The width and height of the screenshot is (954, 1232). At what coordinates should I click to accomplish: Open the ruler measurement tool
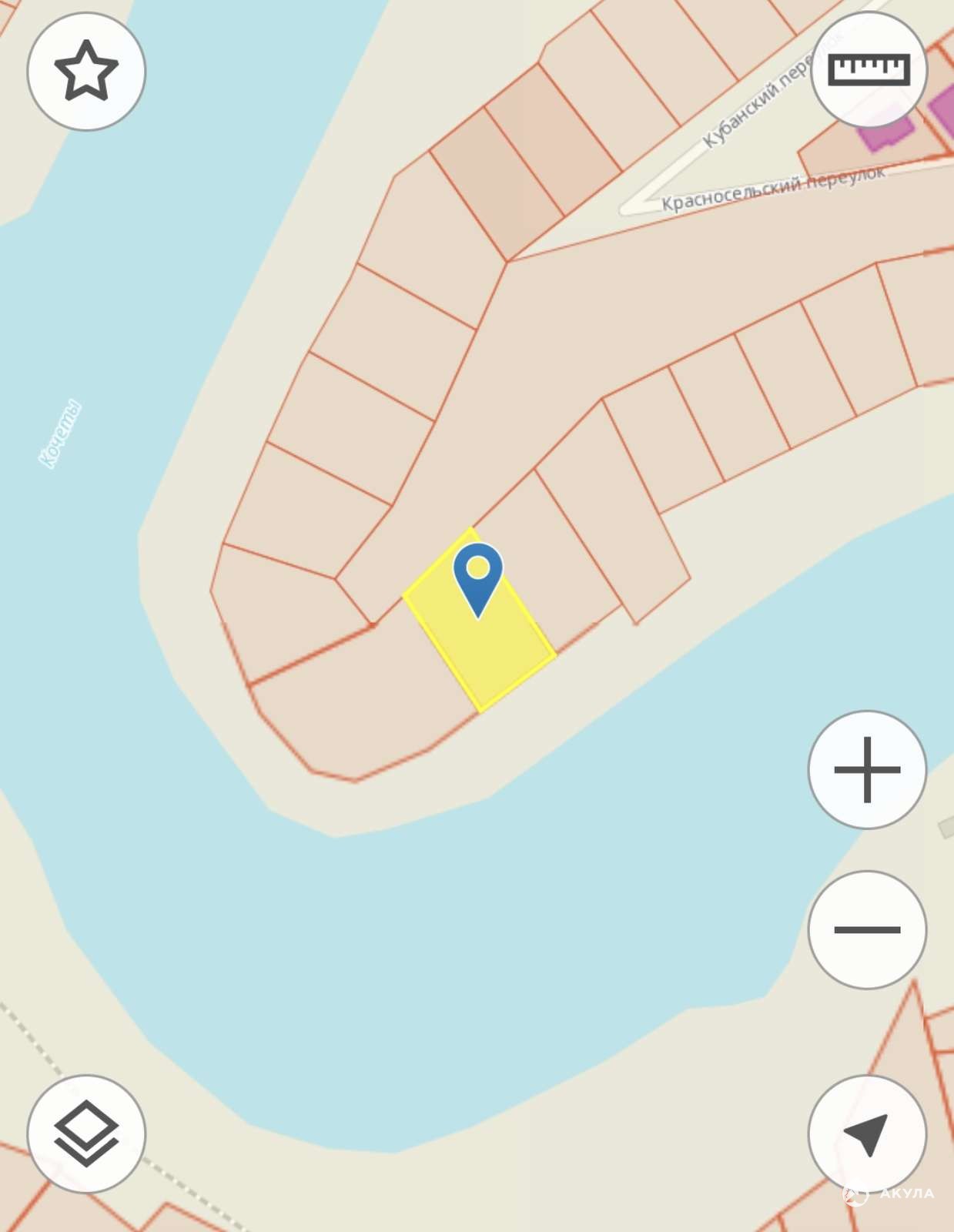click(x=869, y=69)
